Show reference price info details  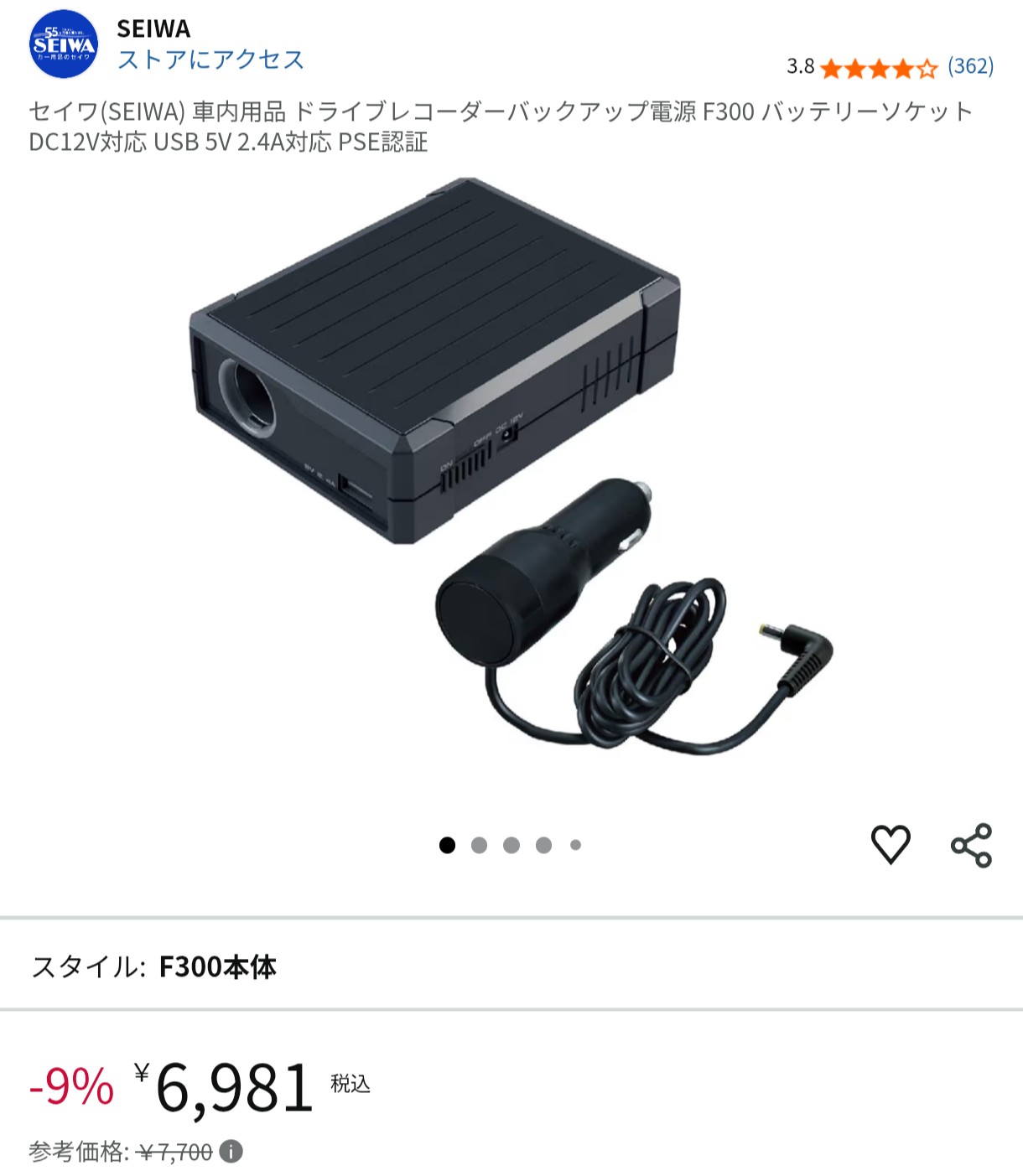coord(231,1152)
